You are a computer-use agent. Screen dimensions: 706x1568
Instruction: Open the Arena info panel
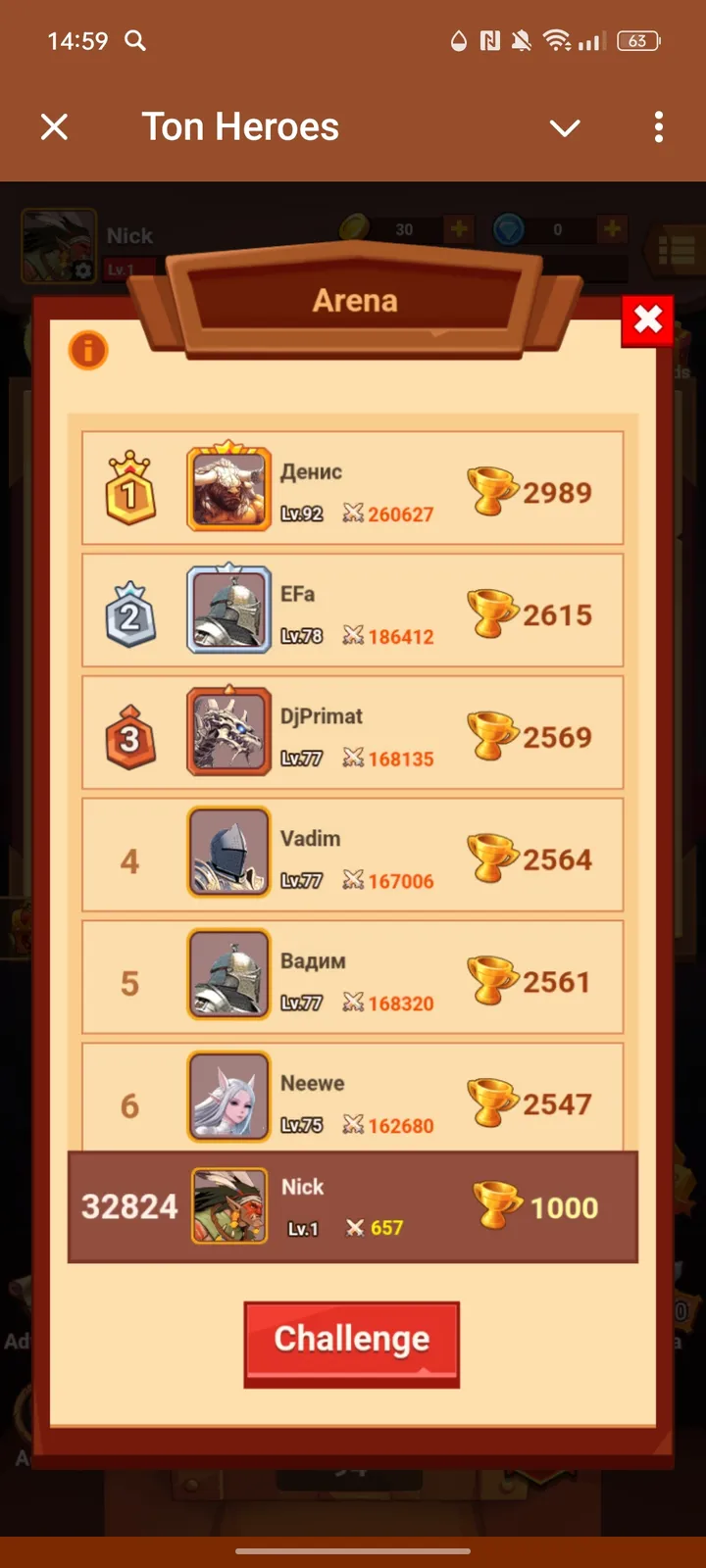[x=87, y=351]
